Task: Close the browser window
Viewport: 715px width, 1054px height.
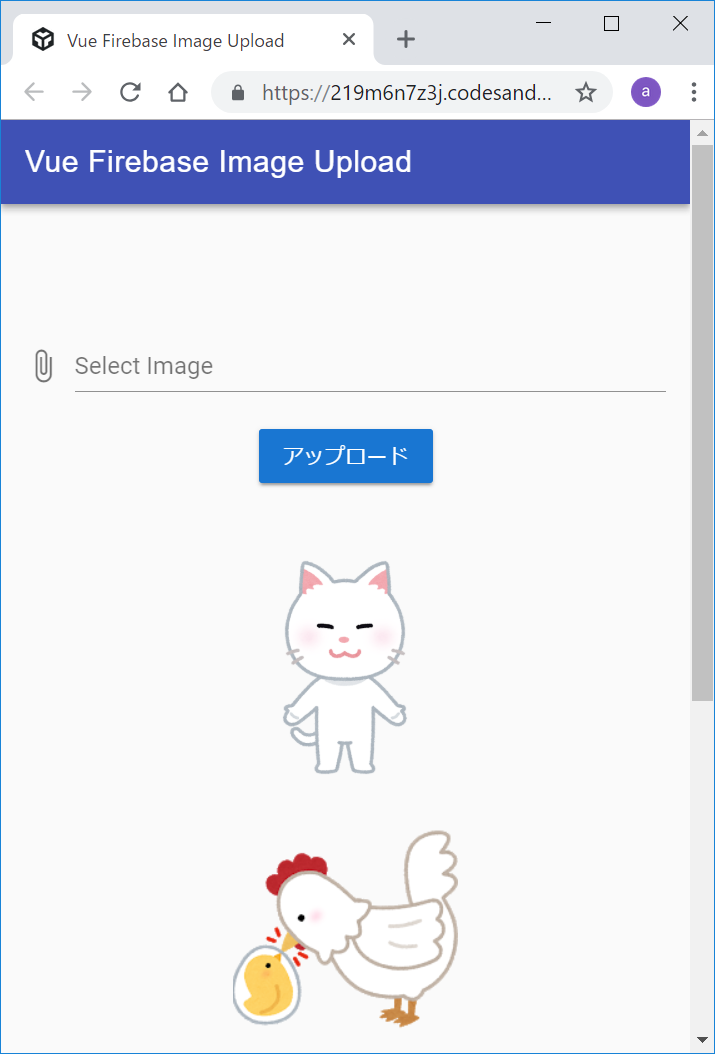Action: [680, 23]
